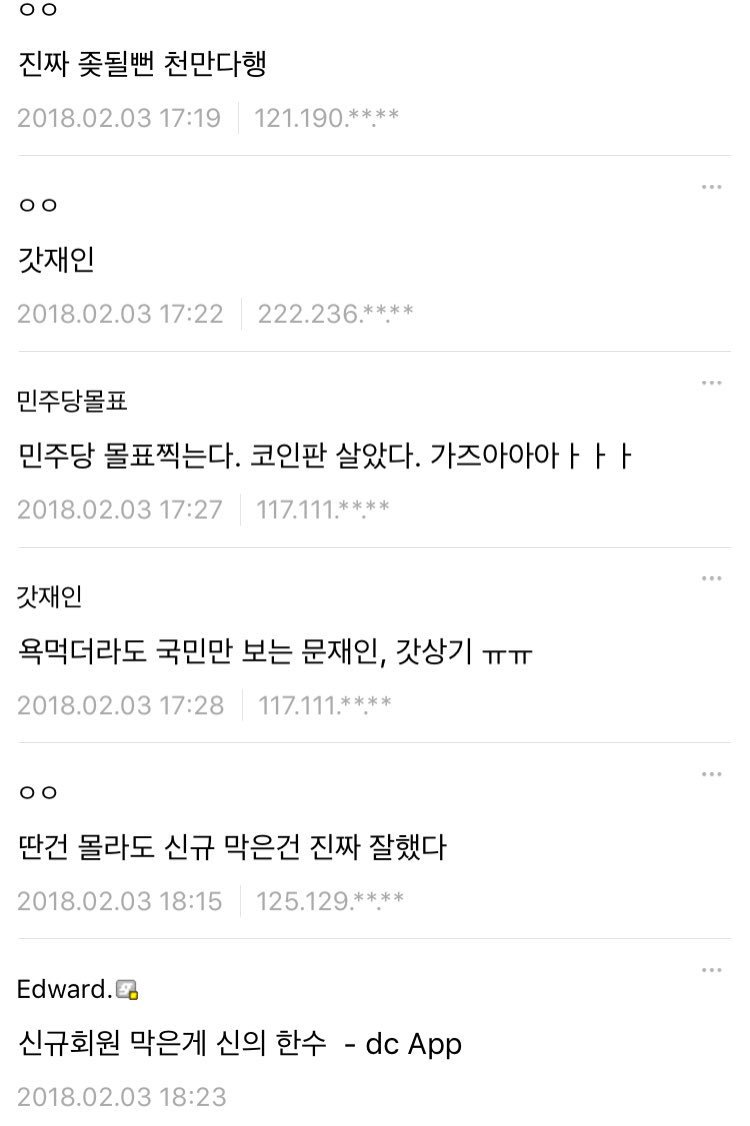Click the more options icon beside 갓상기 comment

(711, 577)
